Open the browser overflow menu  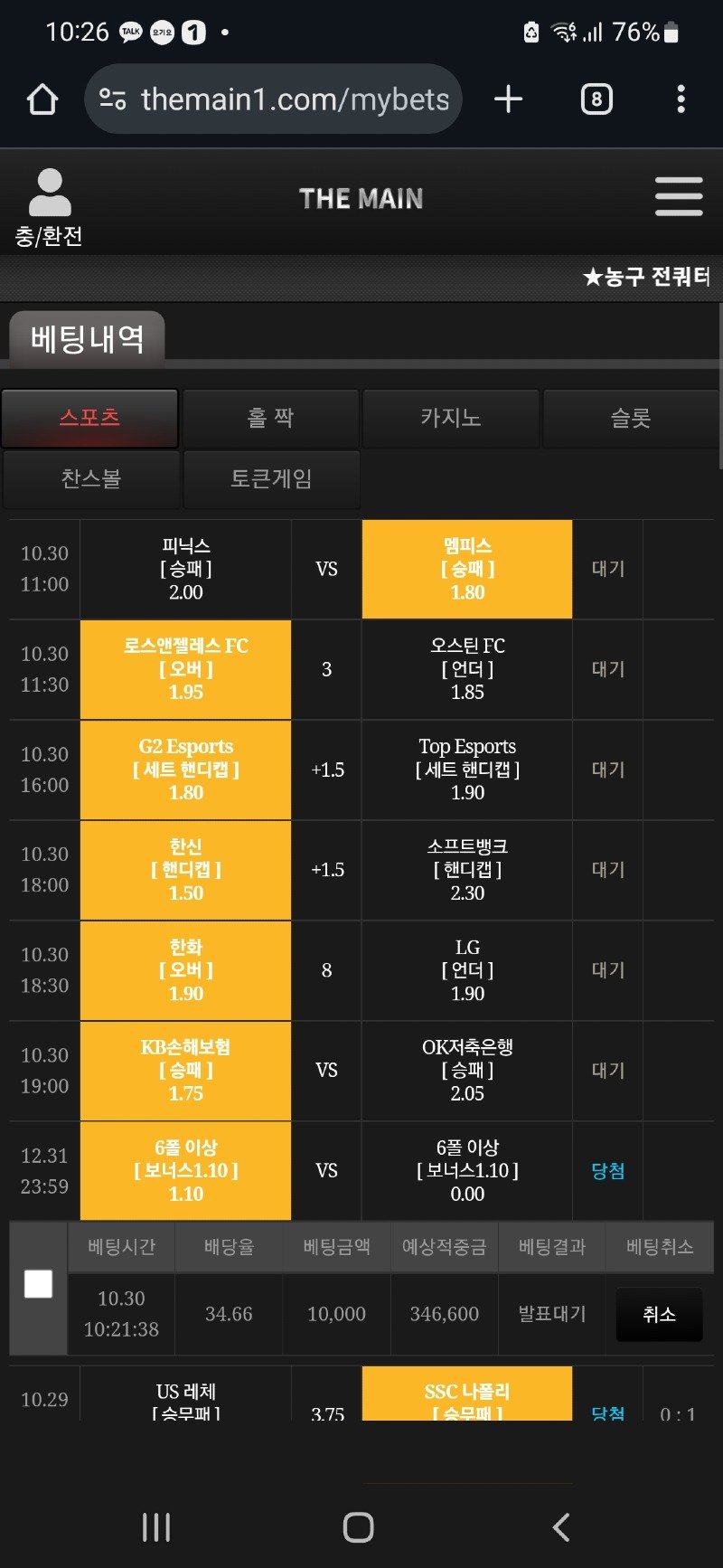point(681,99)
